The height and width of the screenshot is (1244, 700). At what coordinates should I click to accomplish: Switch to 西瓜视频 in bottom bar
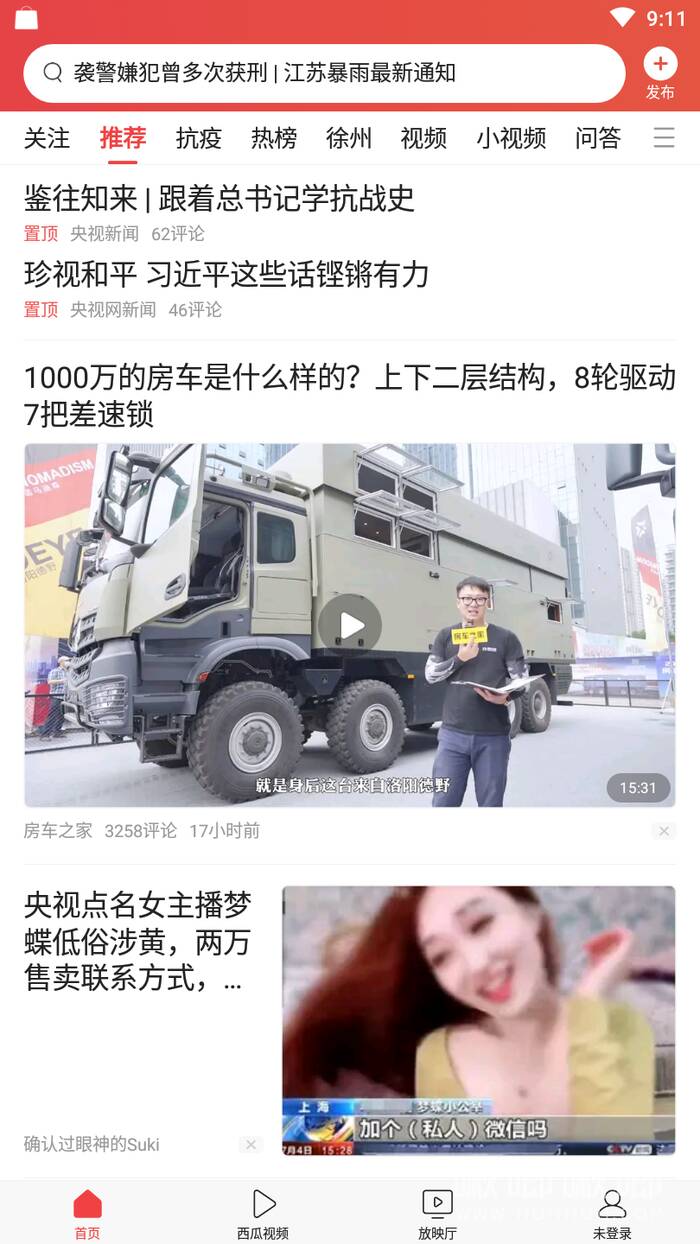pos(263,1214)
